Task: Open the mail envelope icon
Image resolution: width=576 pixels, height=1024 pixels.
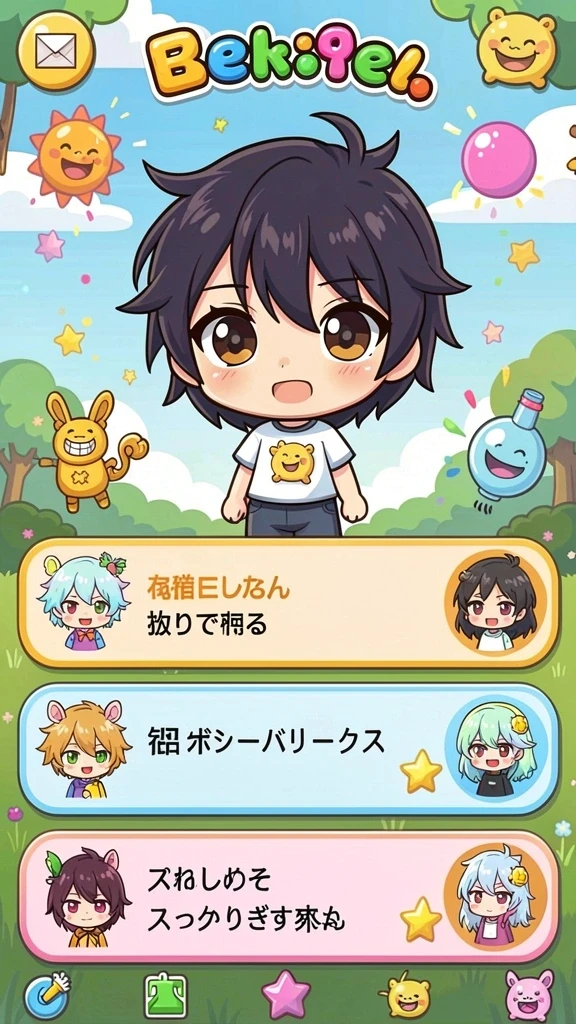Action: (56, 50)
